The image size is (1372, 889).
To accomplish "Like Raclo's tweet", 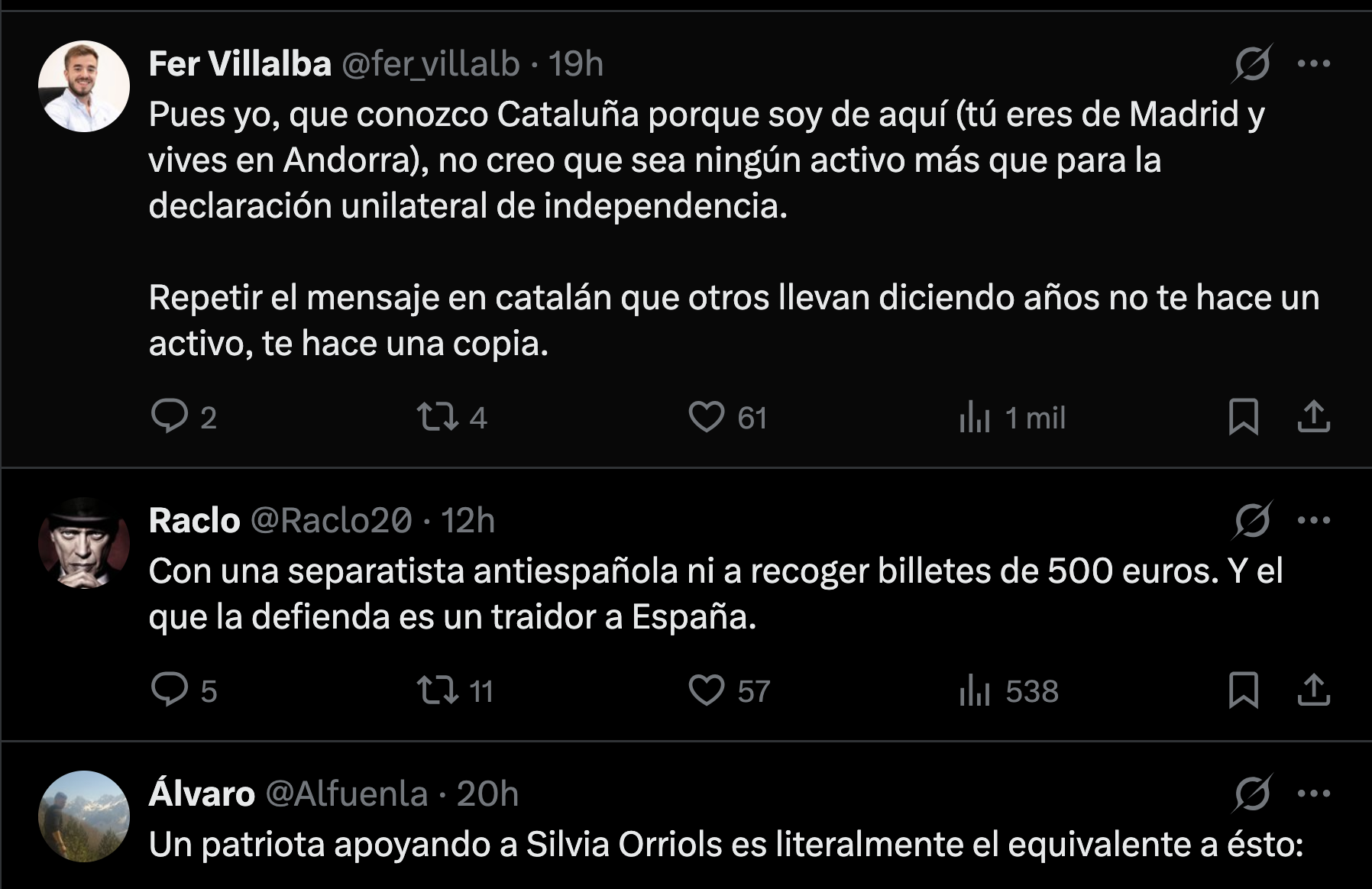I will pos(706,690).
